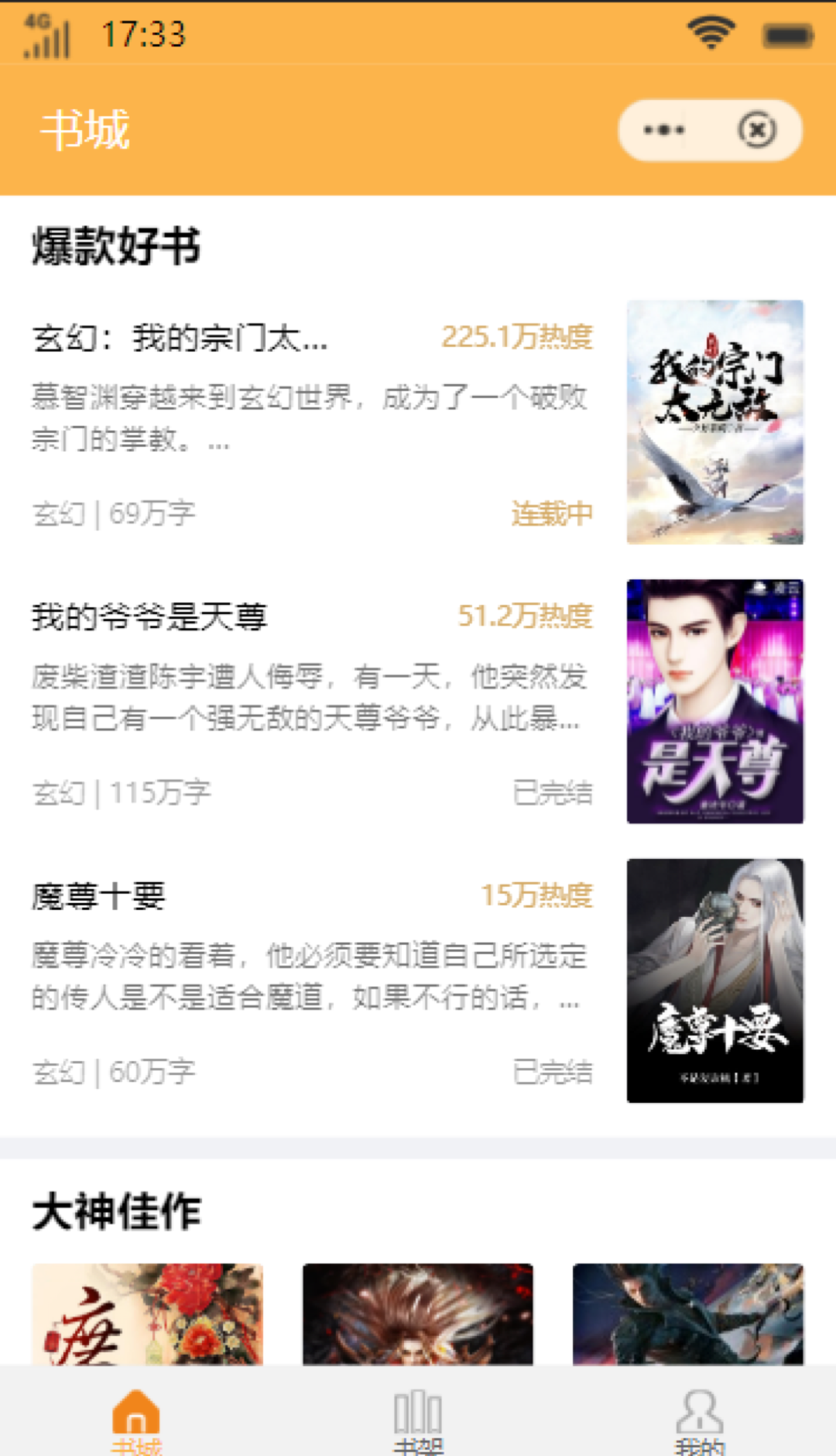Tap the 4G signal strength icon

(46, 35)
